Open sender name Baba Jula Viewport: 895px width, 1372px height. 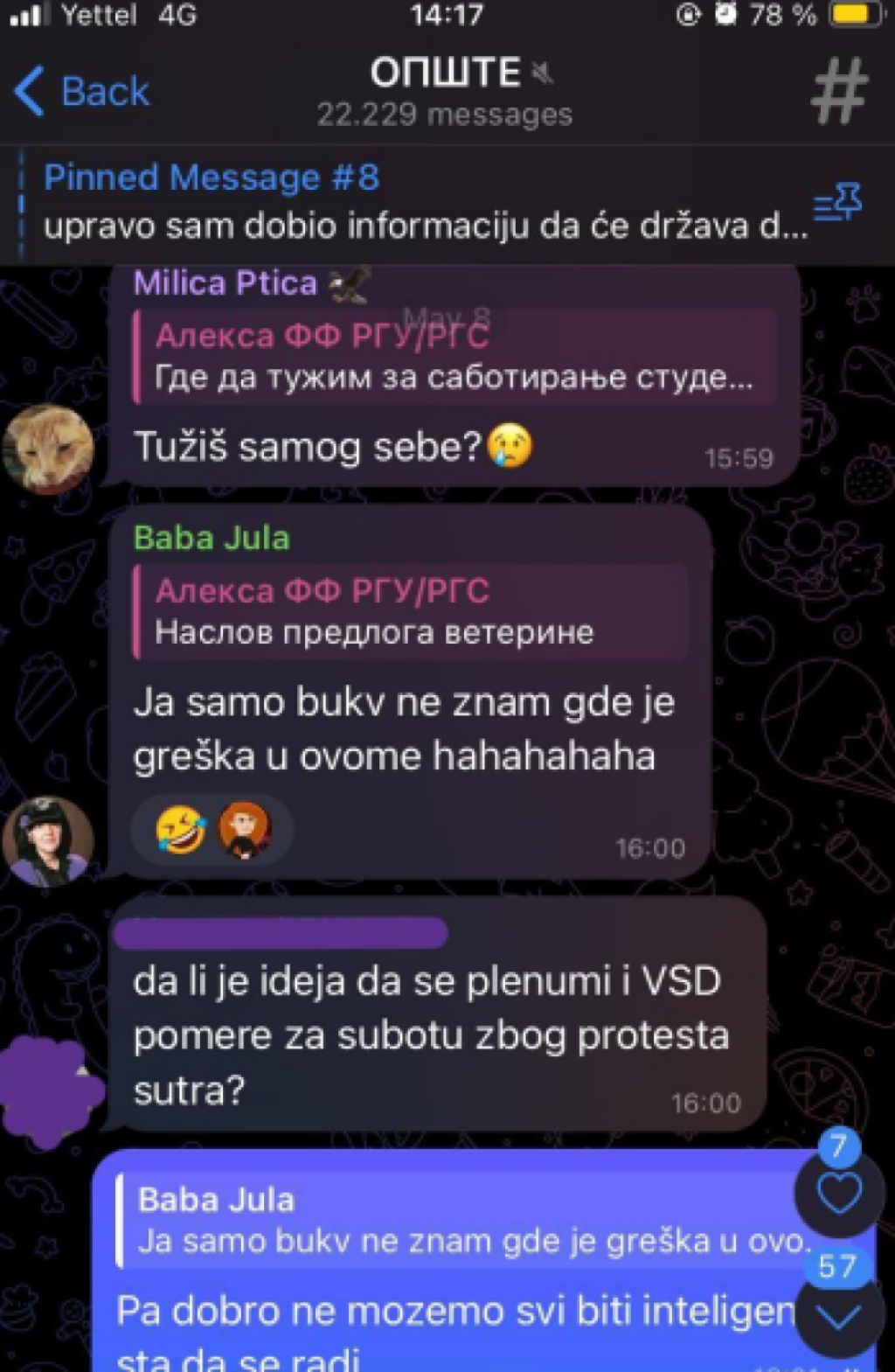[x=211, y=538]
